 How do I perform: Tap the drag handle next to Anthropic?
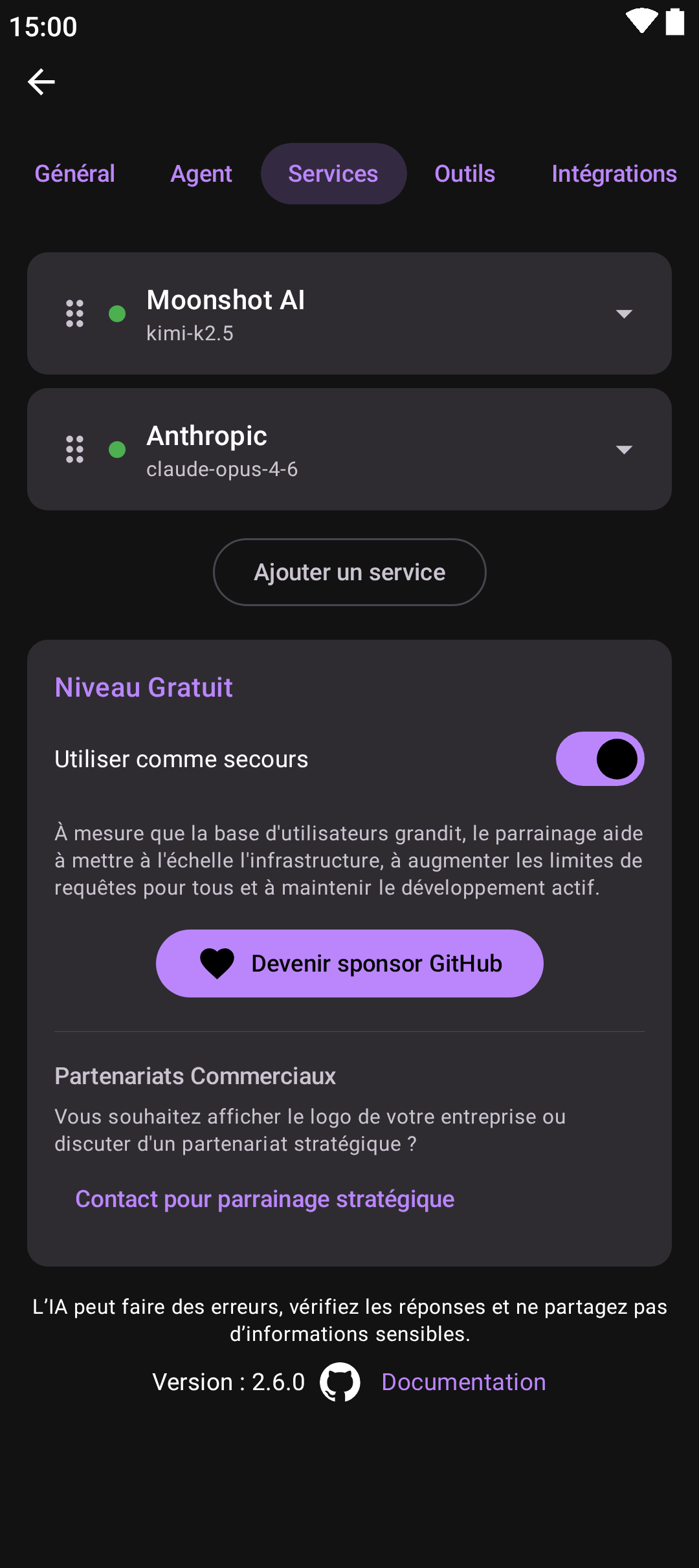tap(75, 450)
